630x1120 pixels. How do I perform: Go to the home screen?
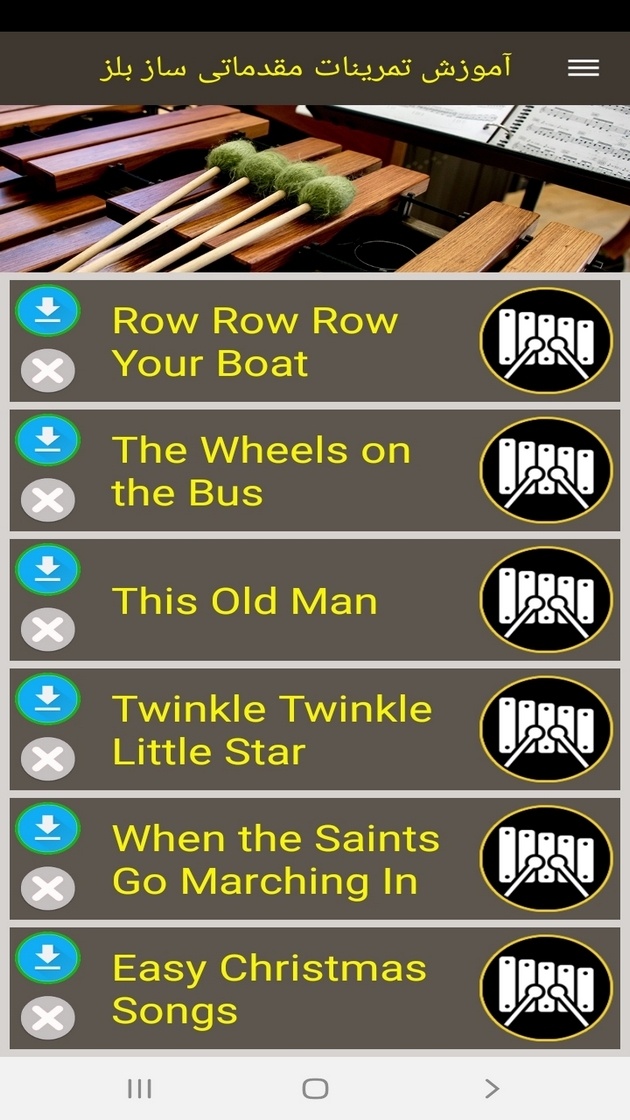coord(315,1089)
